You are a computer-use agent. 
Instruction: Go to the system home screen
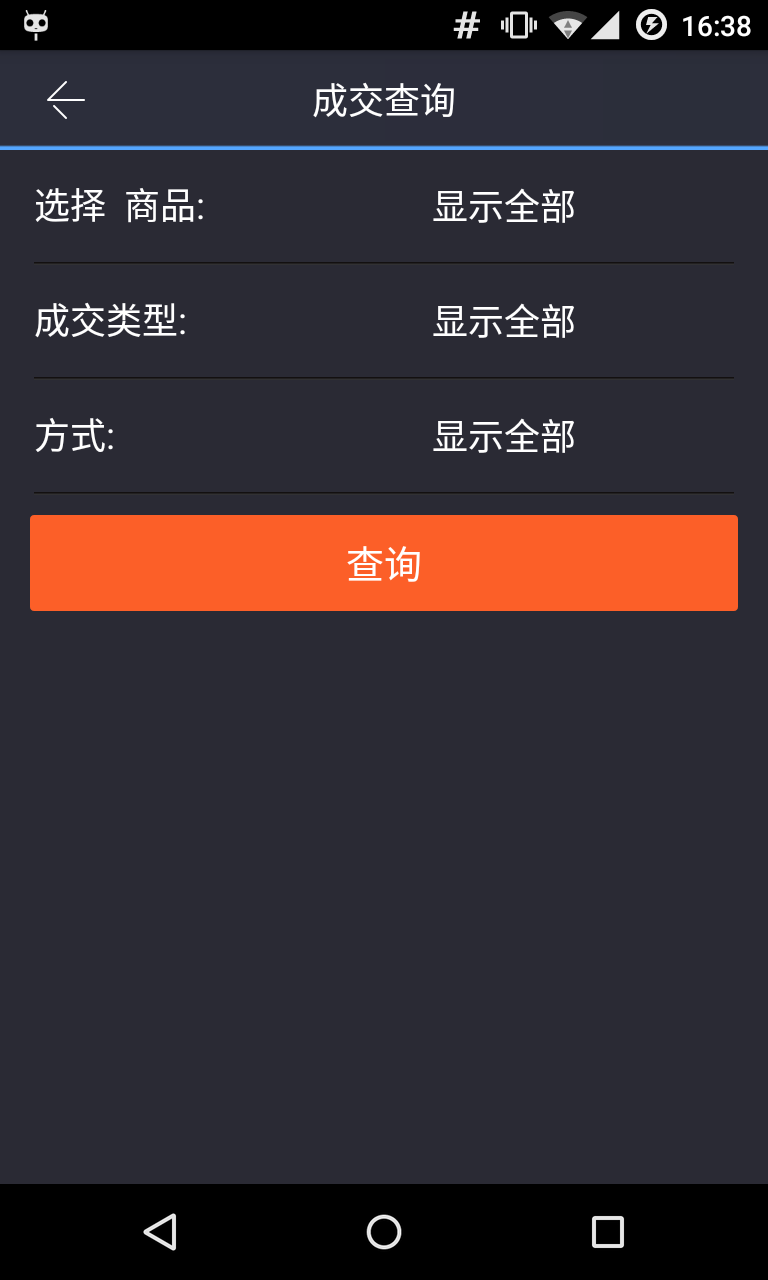point(384,1232)
